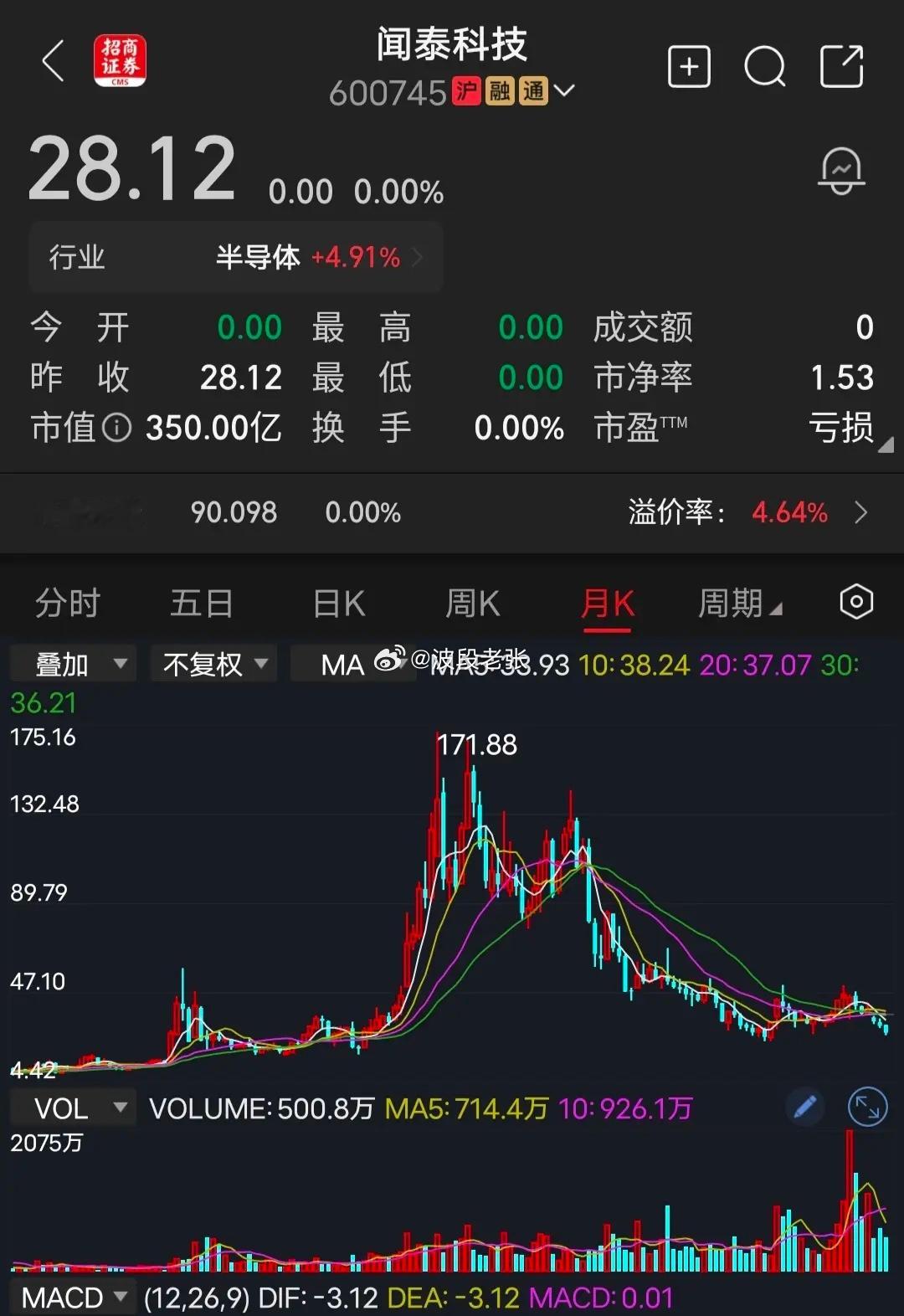Screen dimensions: 904x1316
Task: Open the search icon
Action: [764, 66]
